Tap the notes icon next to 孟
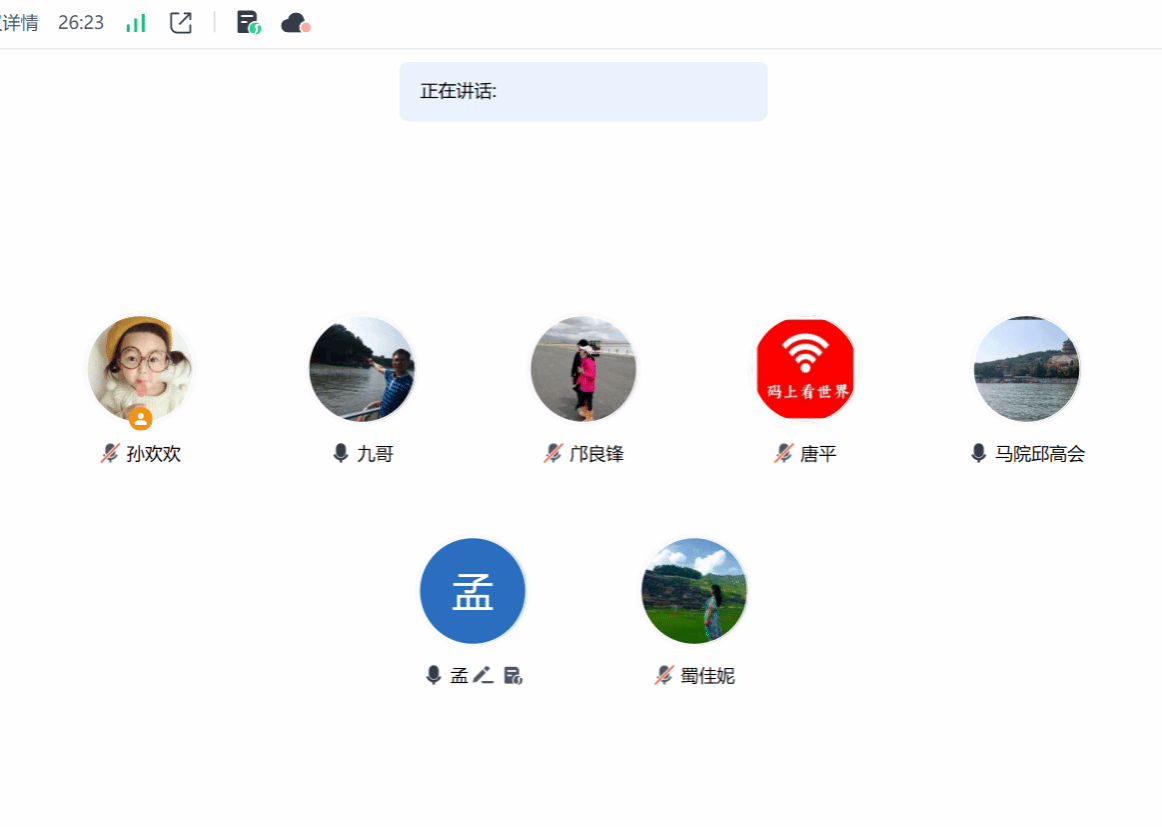Screen dimensions: 1162x827 (x=513, y=675)
